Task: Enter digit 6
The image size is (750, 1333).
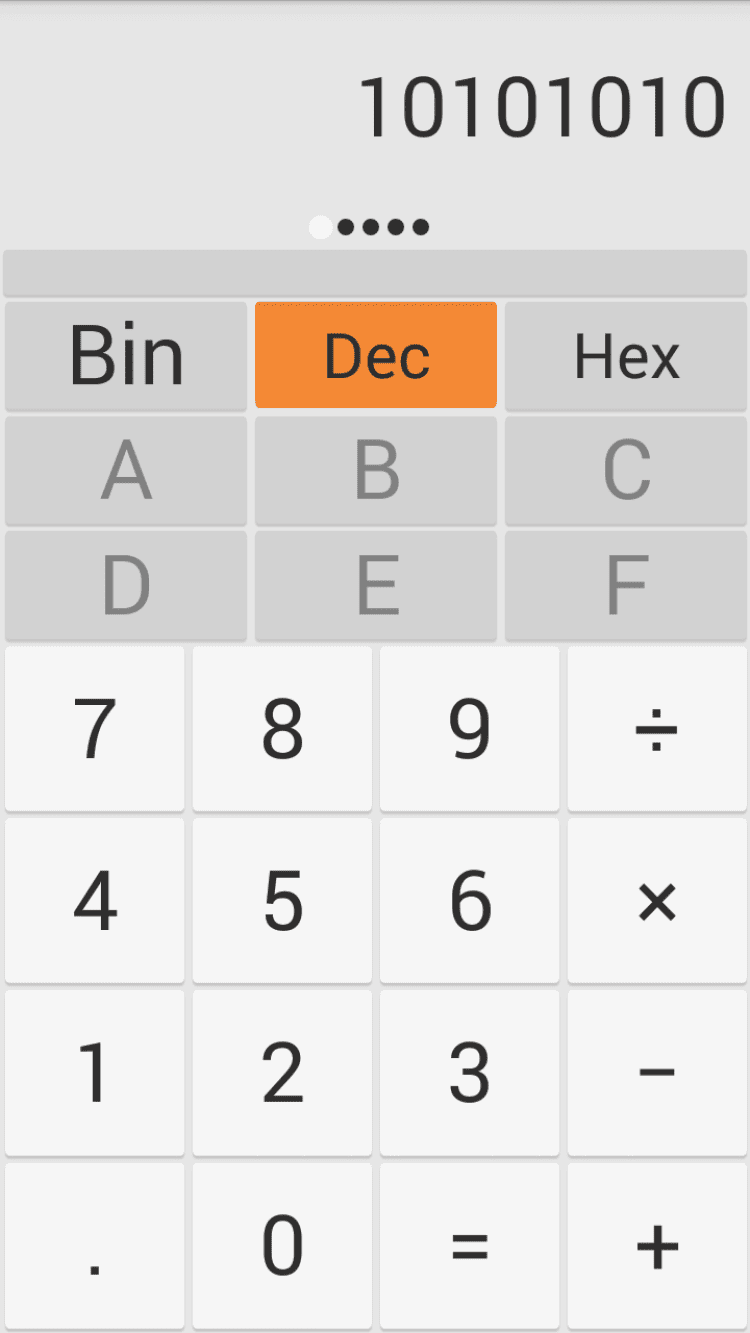Action: point(469,900)
